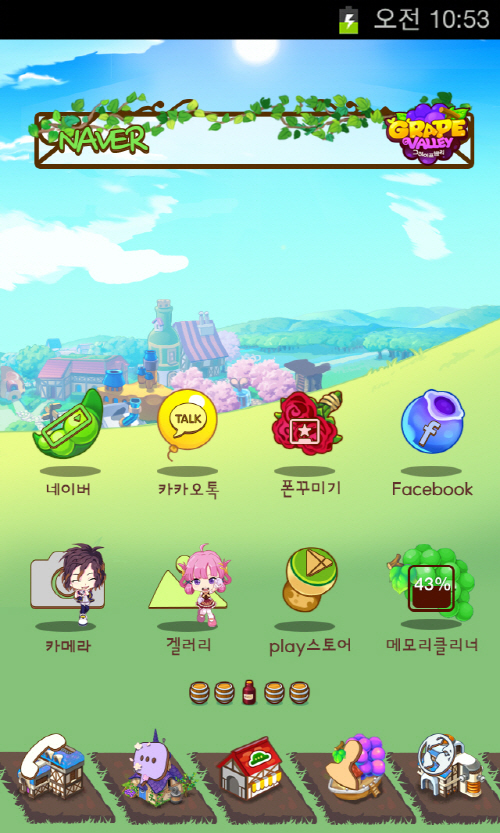Open the red-roof shop app drawer icon
Viewport: 500px width, 833px height.
[x=250, y=768]
